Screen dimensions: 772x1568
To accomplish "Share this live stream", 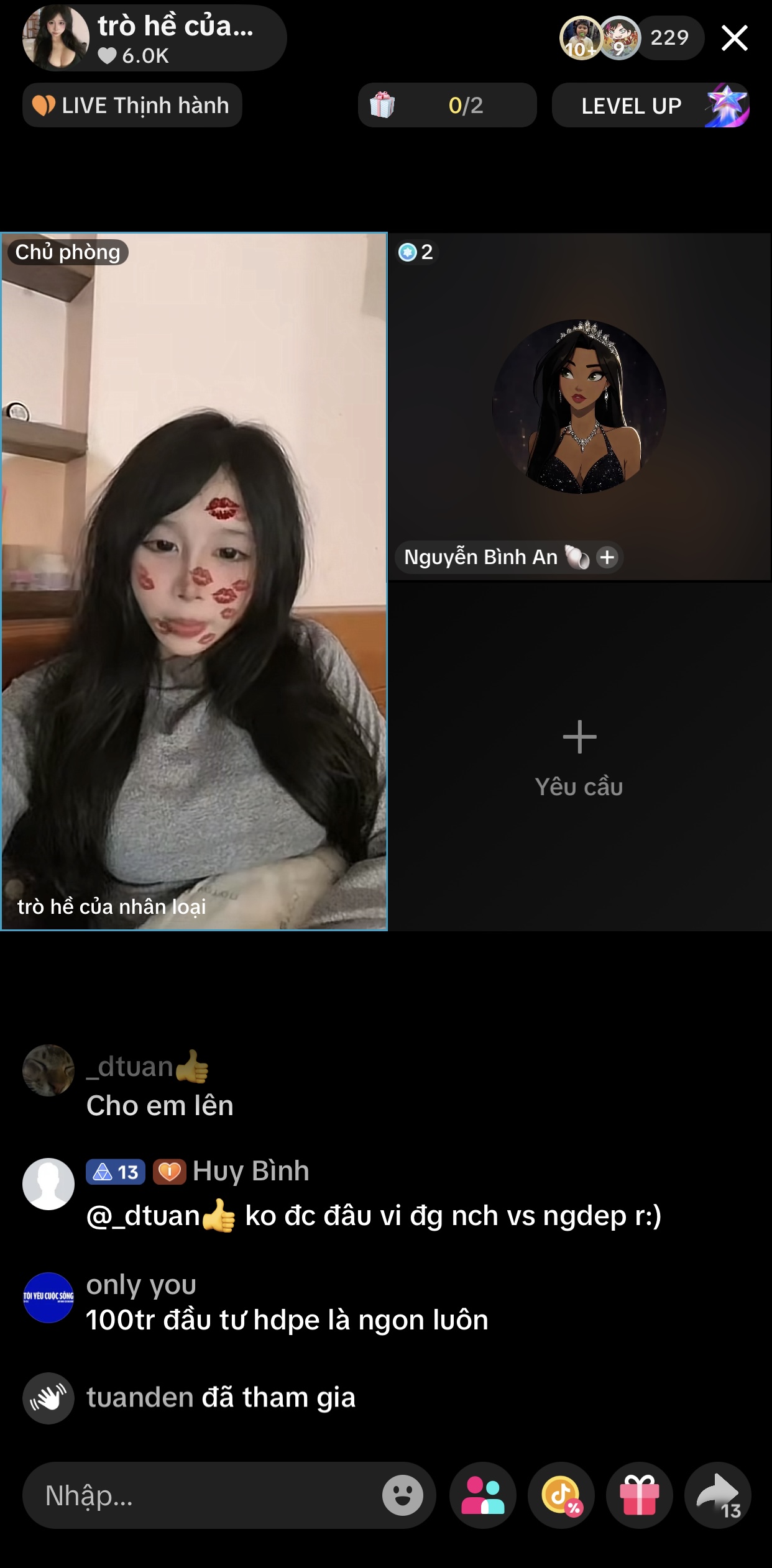I will point(718,1496).
